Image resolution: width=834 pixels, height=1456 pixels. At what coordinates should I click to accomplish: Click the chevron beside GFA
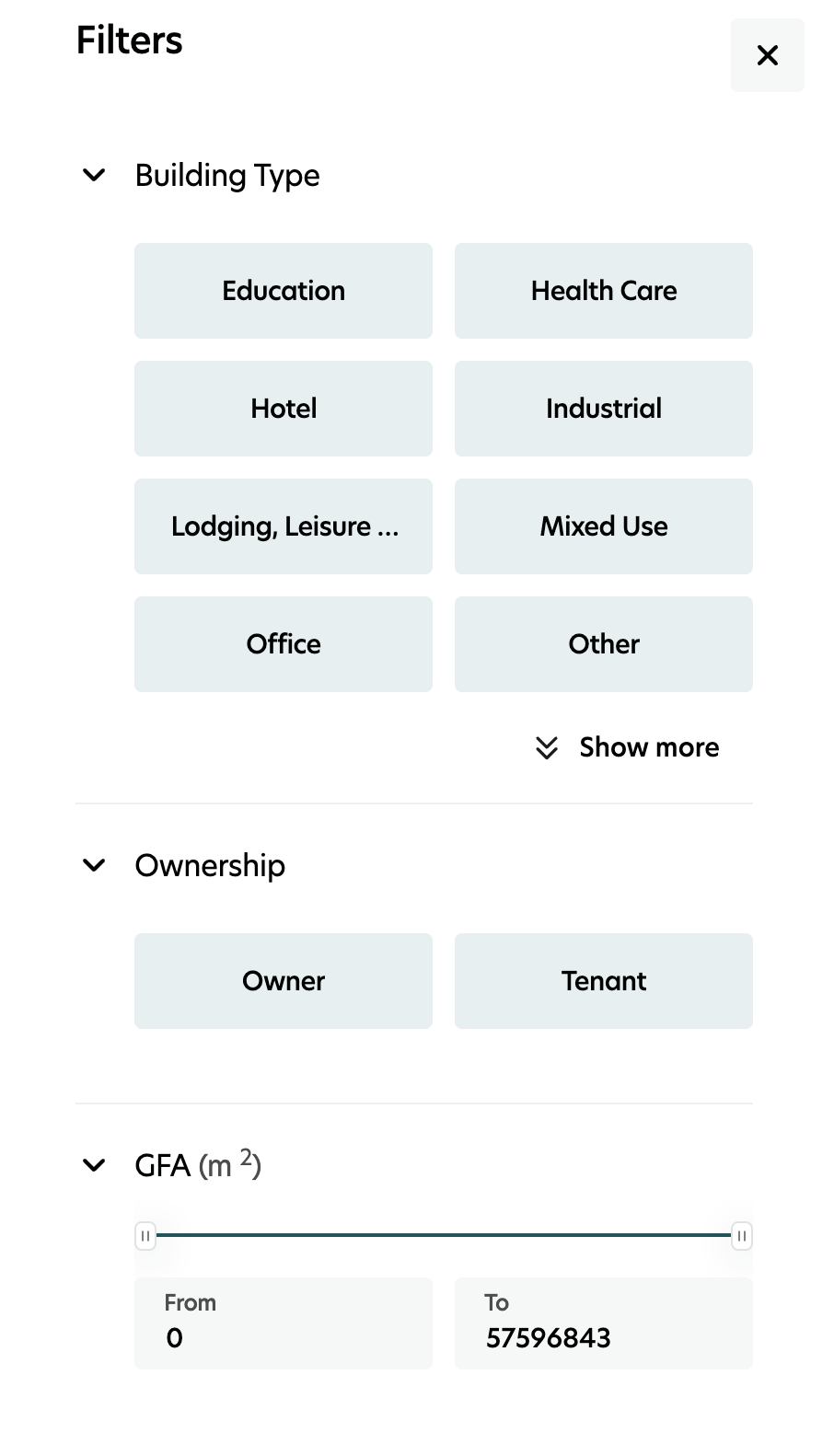click(x=93, y=1165)
